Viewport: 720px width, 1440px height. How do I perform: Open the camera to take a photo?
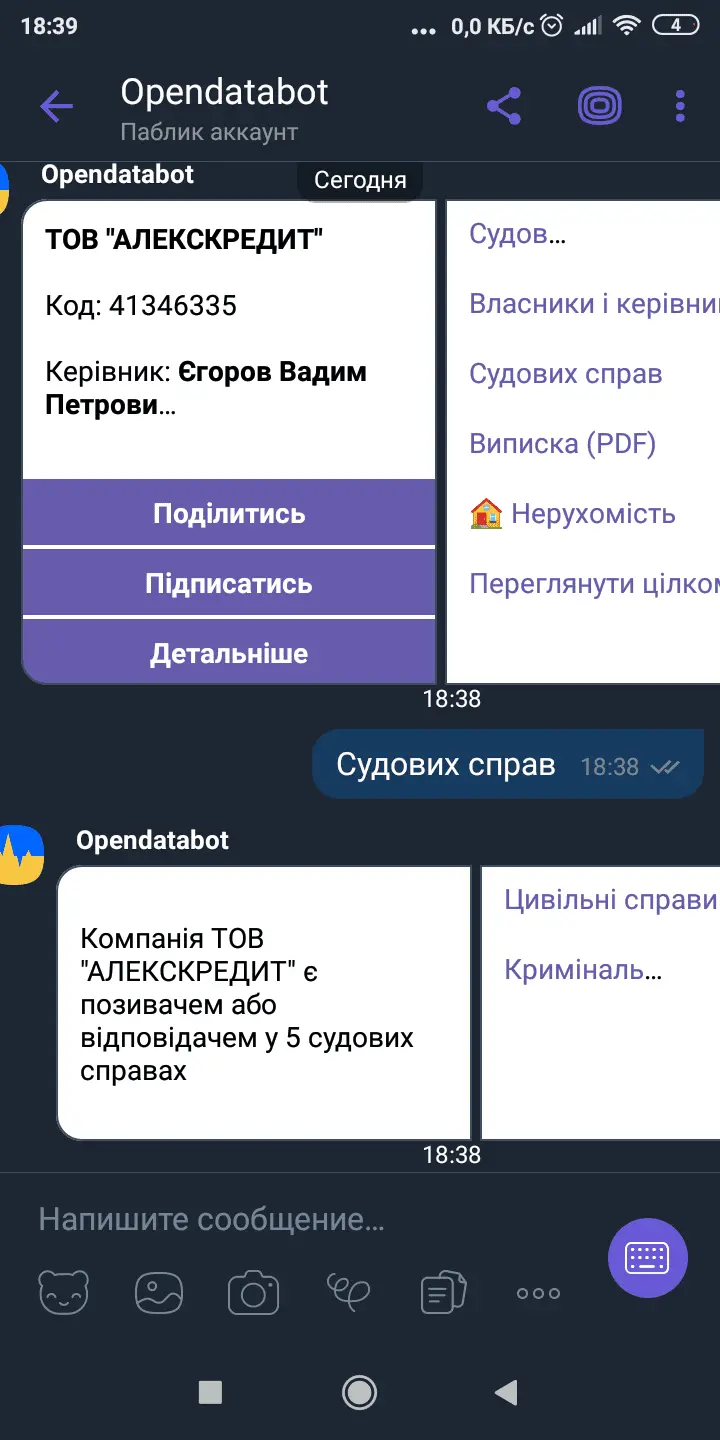[254, 1293]
